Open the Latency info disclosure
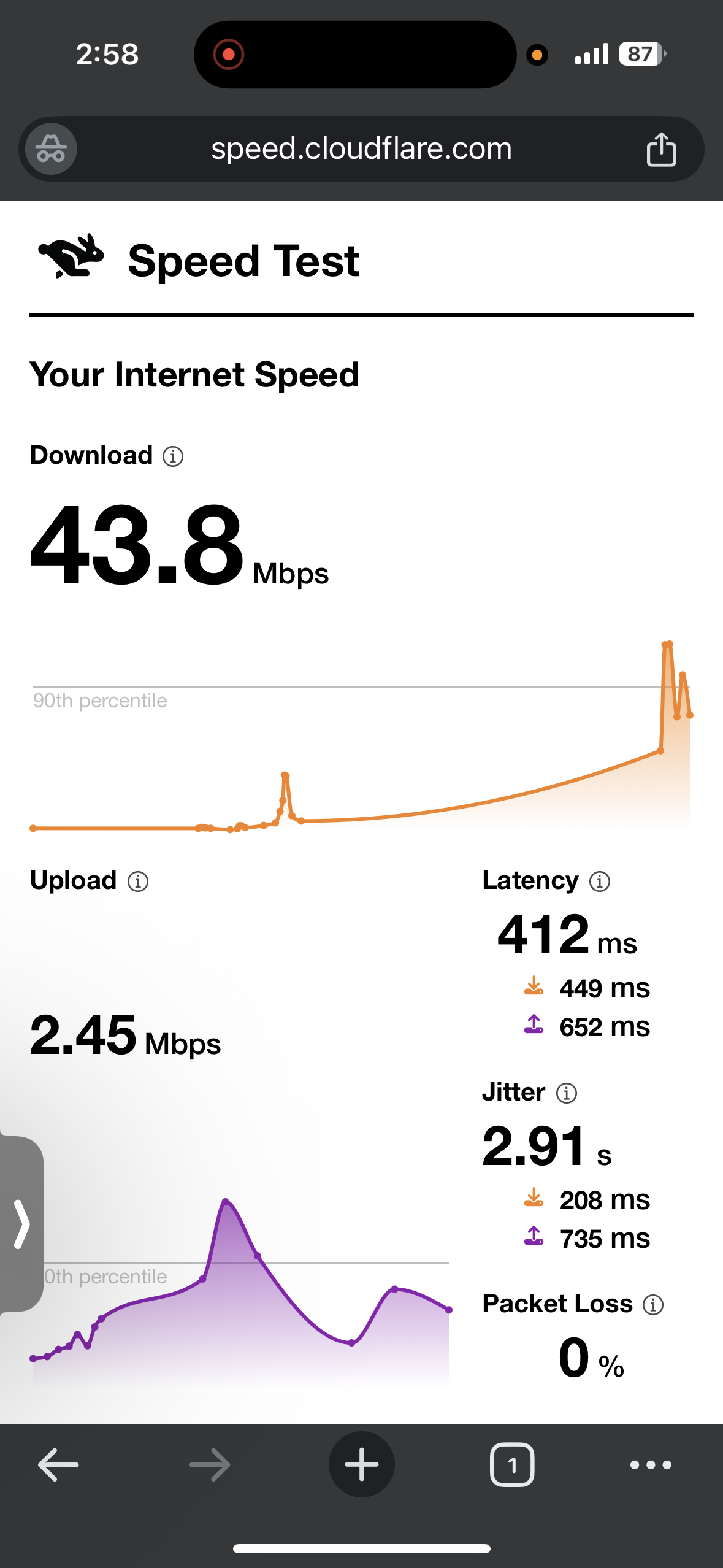 pyautogui.click(x=599, y=881)
